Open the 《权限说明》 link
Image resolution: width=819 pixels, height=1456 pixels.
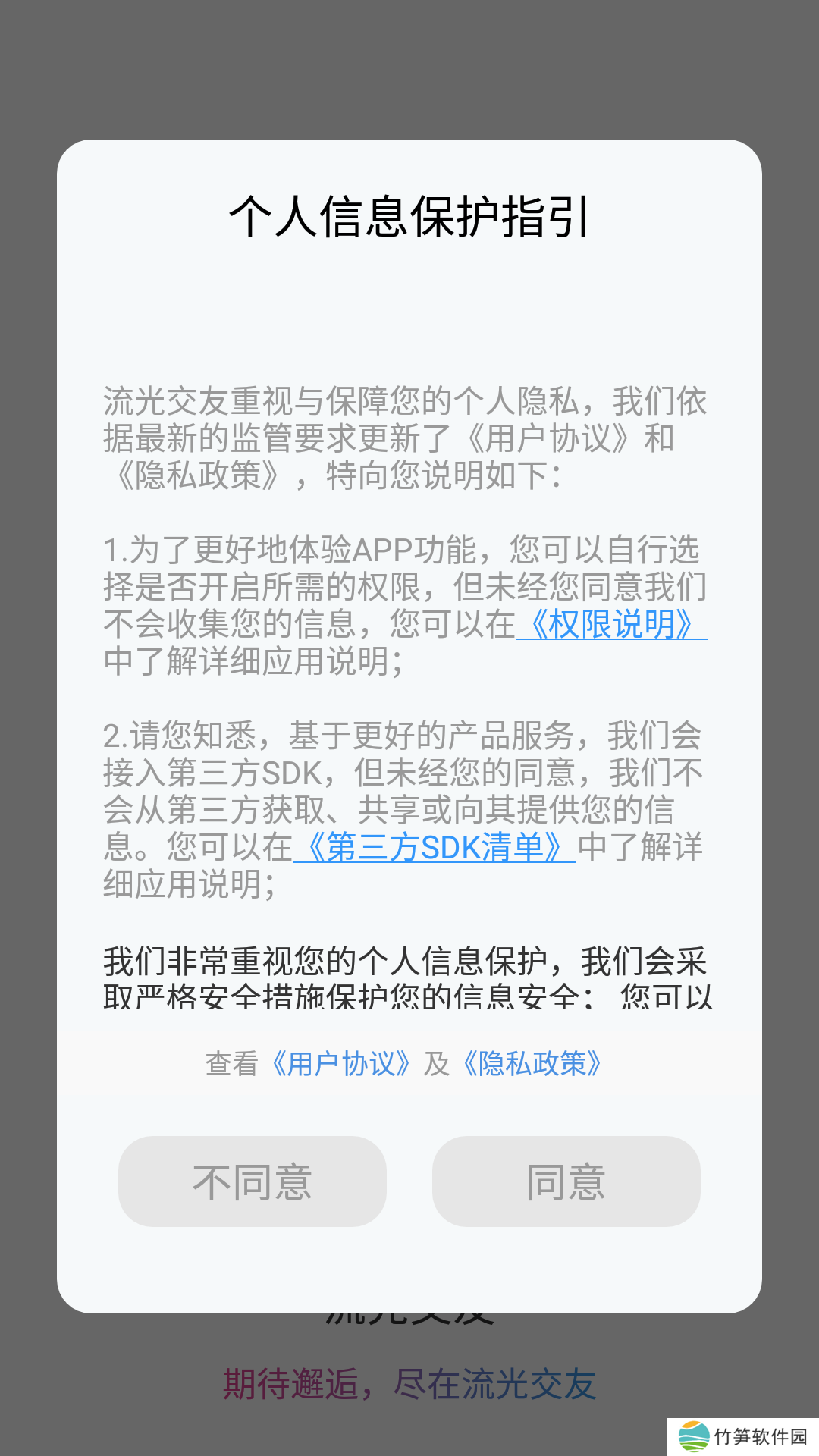pos(611,624)
